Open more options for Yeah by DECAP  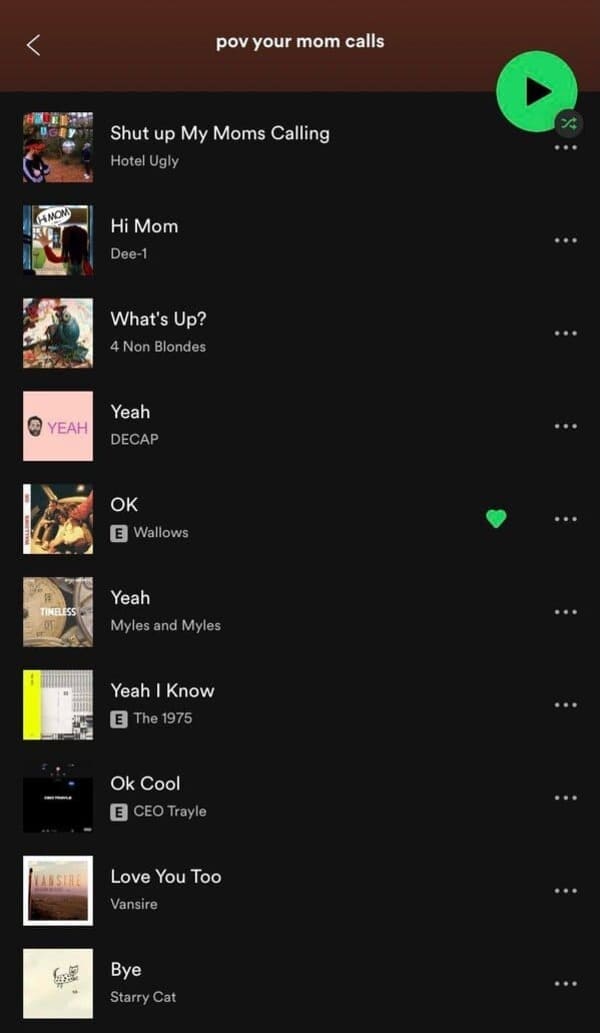click(565, 426)
